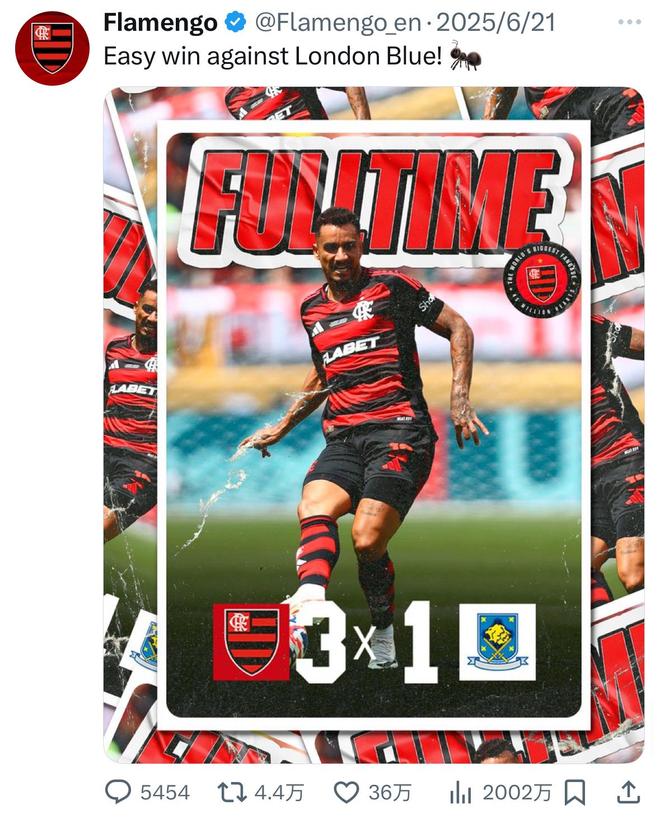Open the post's overflow menu
The width and height of the screenshot is (660, 819).
pos(628,22)
